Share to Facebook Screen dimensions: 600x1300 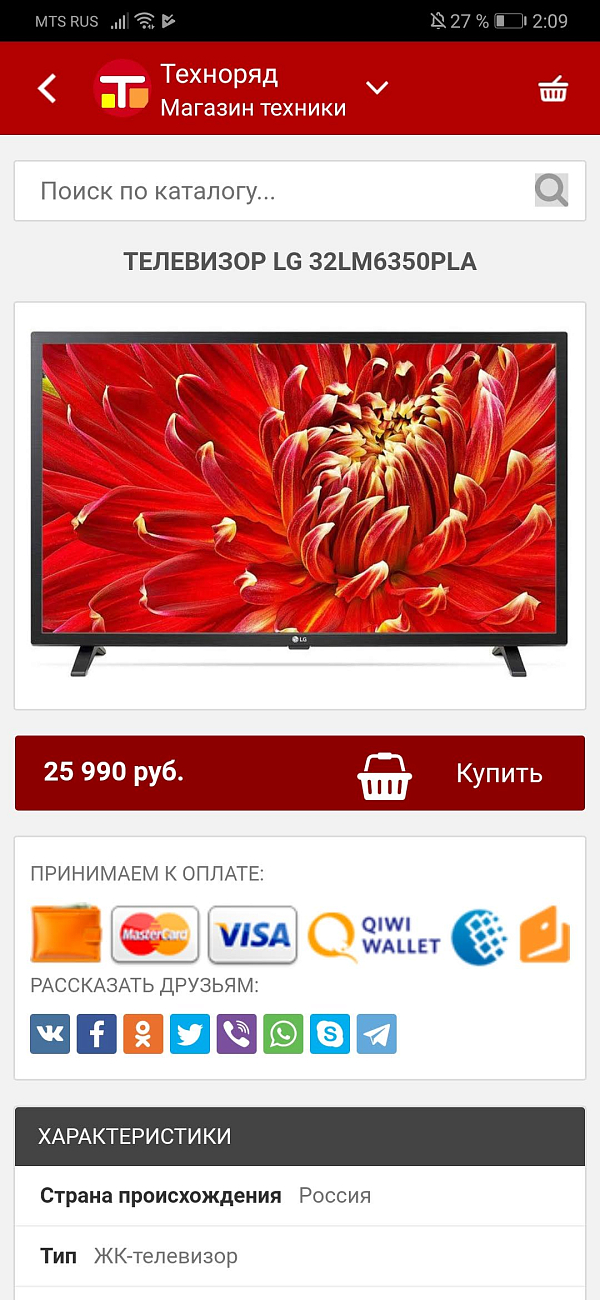(x=97, y=1034)
